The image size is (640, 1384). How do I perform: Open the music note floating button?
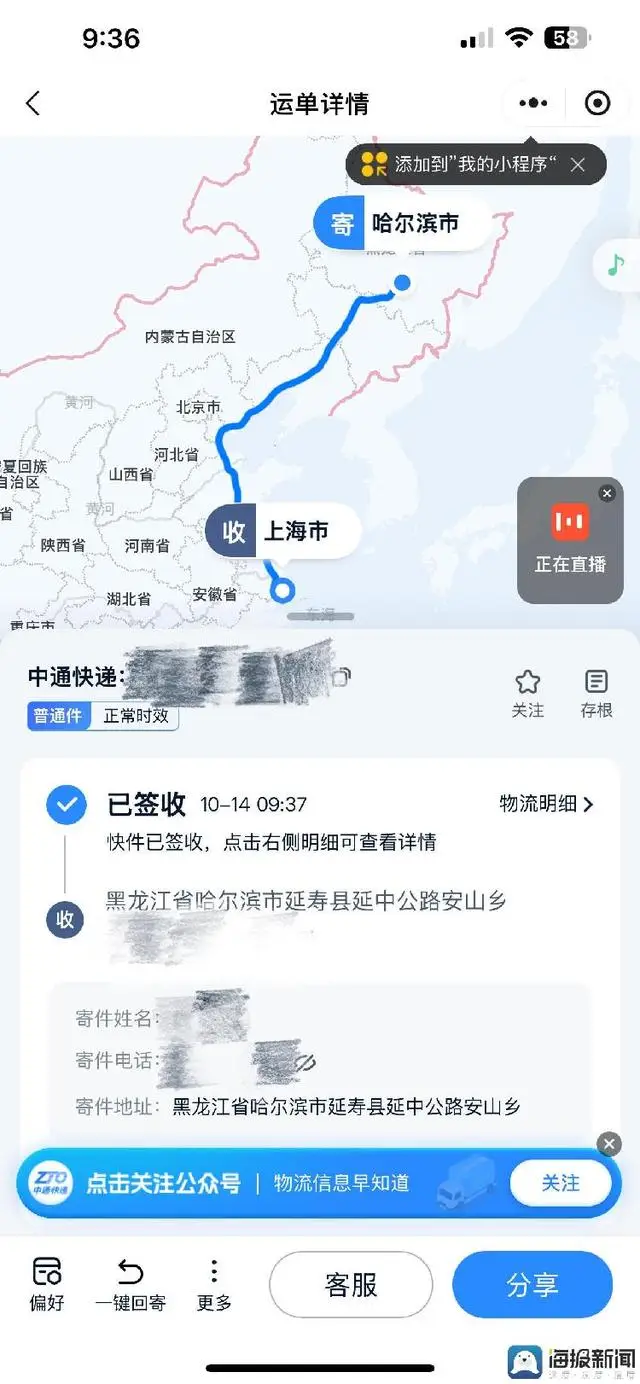point(616,265)
